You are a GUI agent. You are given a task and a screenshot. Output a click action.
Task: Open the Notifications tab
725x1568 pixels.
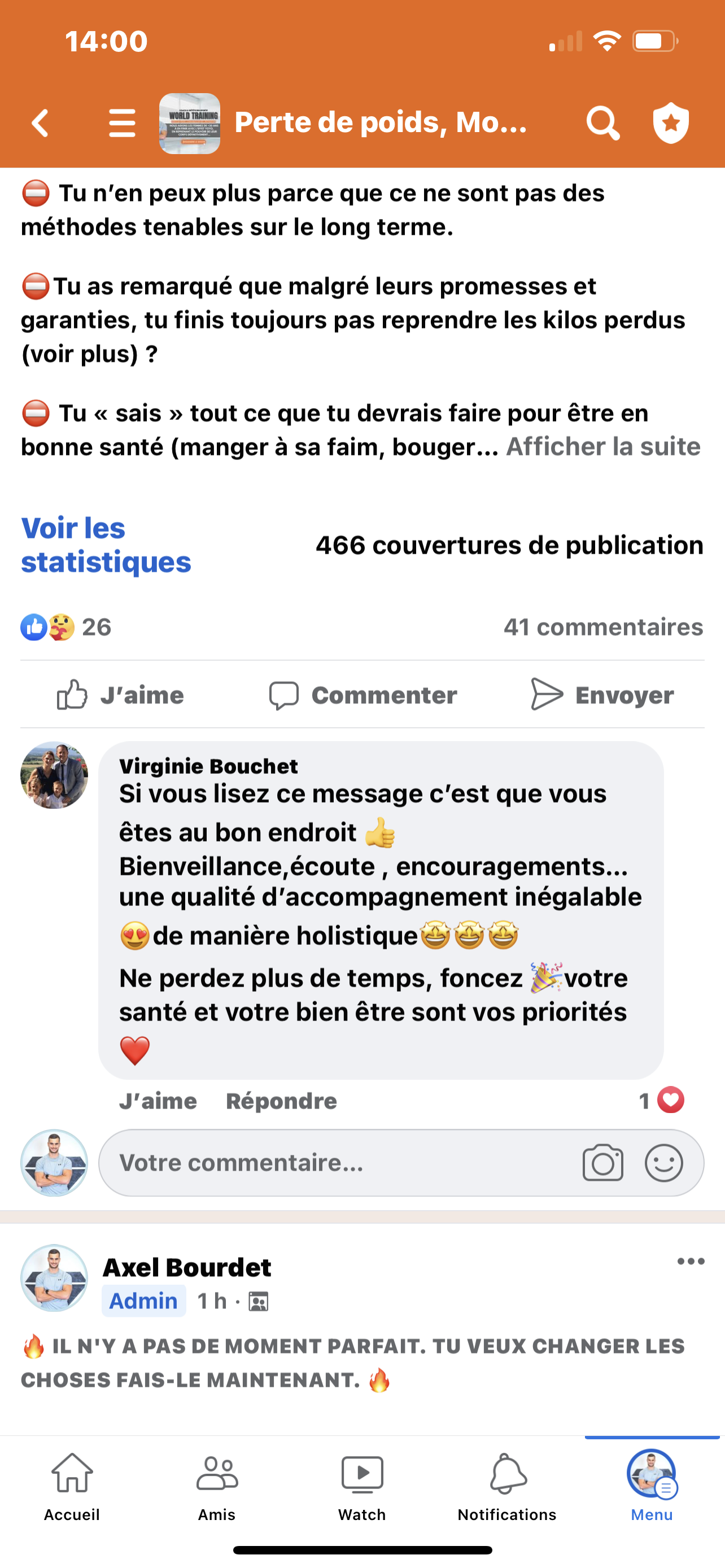(507, 1485)
